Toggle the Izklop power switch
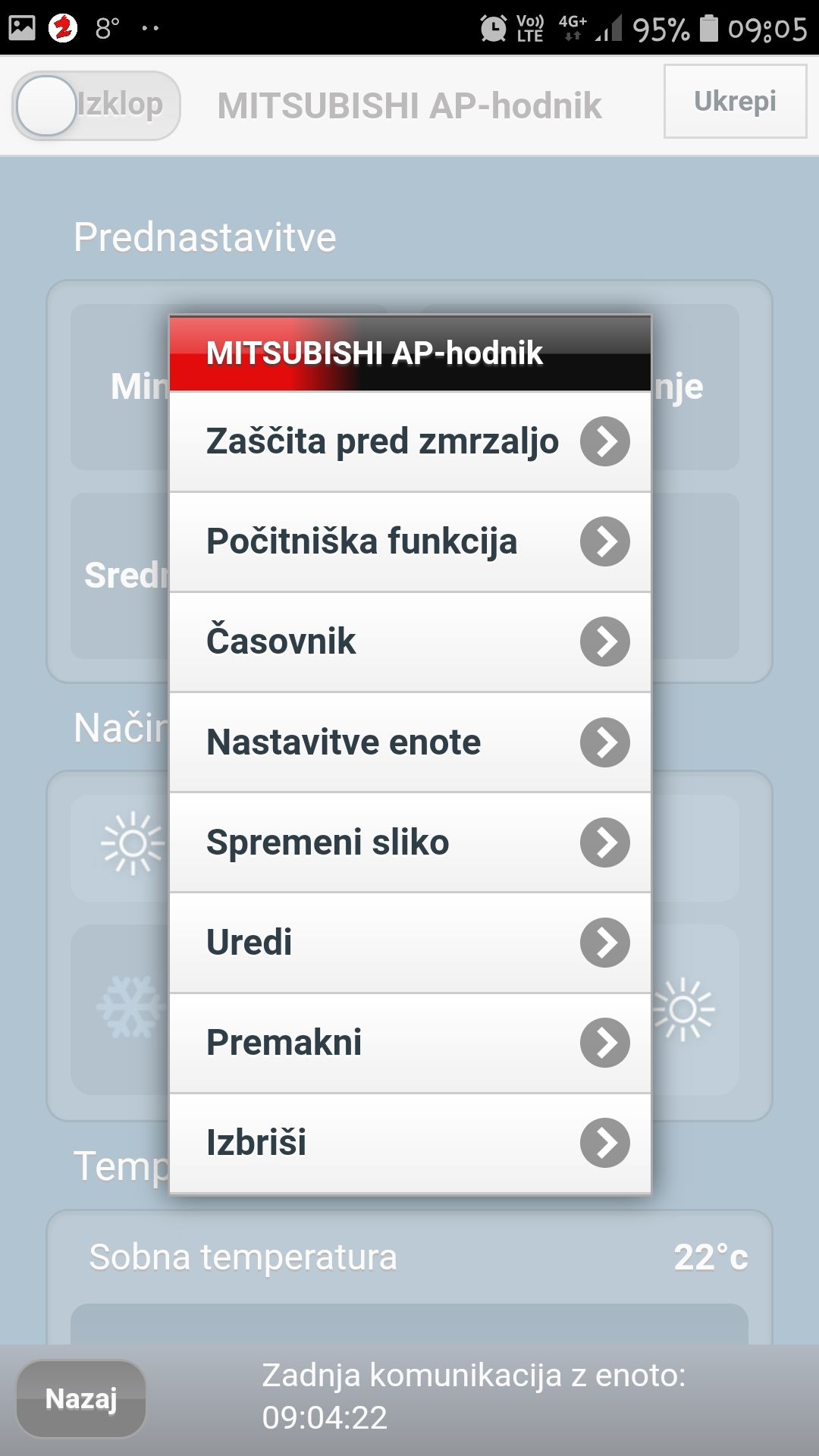The height and width of the screenshot is (1456, 819). tap(96, 105)
